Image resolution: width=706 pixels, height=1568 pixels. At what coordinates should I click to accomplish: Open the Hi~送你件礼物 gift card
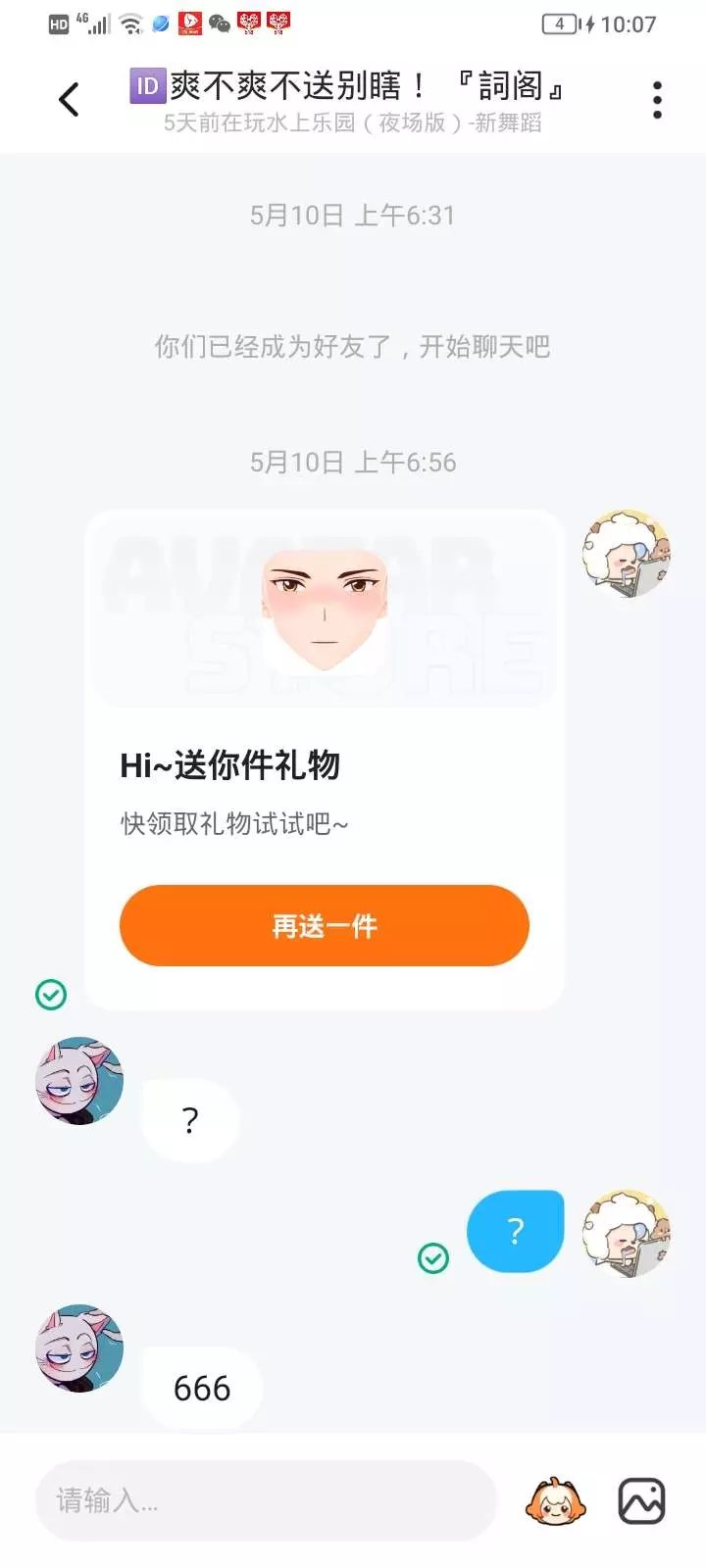[x=325, y=759]
